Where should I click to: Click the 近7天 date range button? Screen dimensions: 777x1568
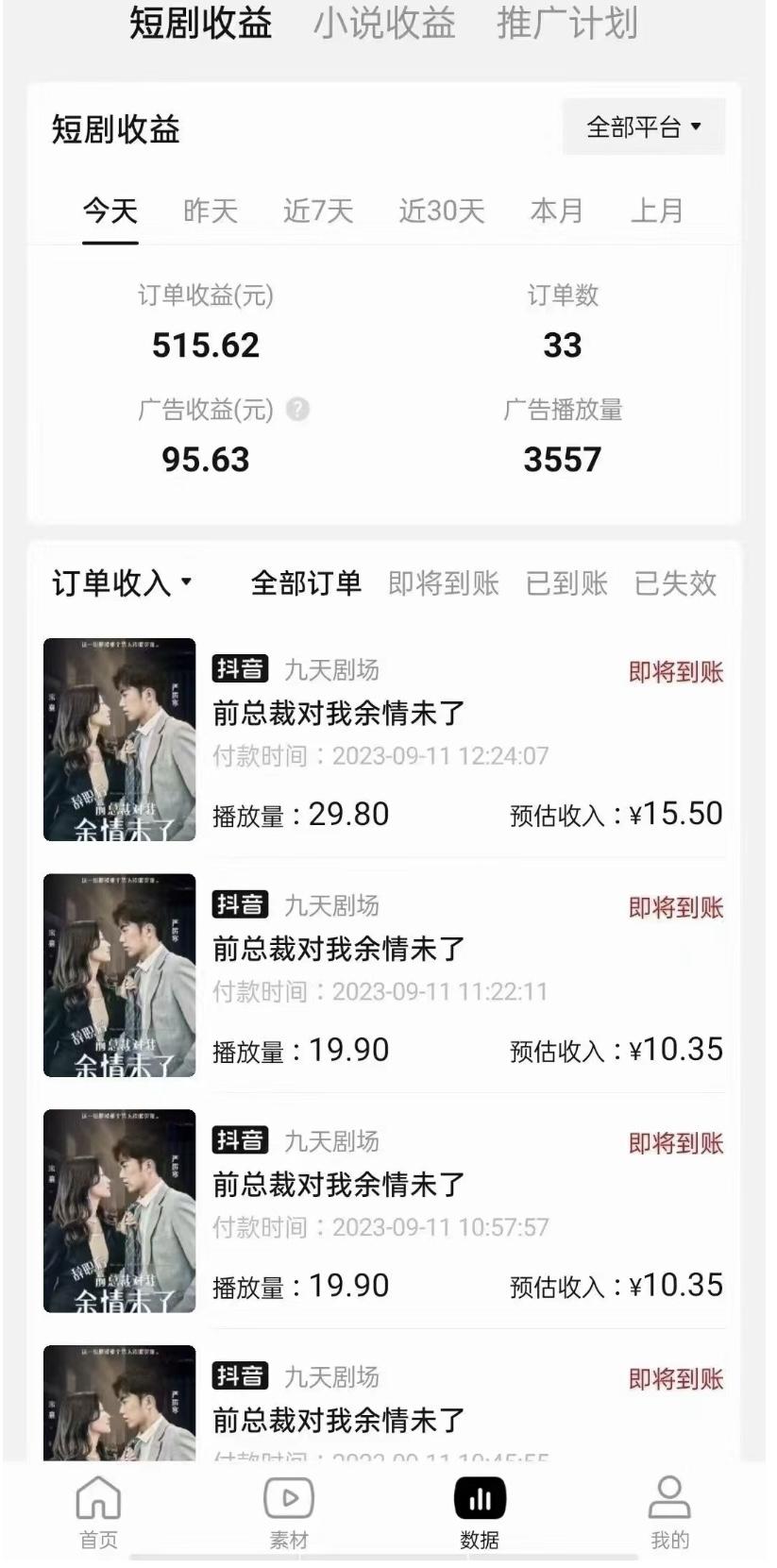[318, 211]
